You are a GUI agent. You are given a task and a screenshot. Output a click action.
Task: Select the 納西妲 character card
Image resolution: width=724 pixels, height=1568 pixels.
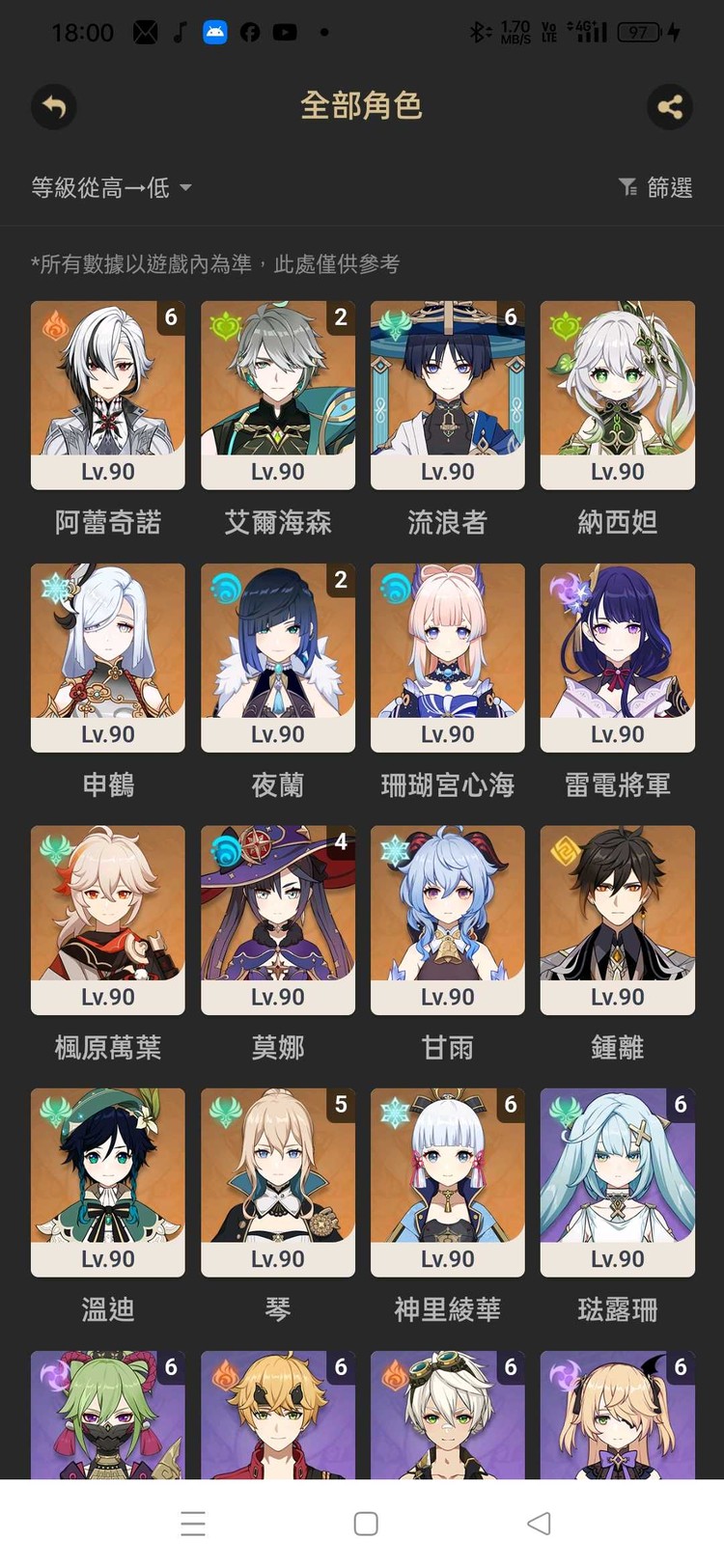(x=618, y=394)
